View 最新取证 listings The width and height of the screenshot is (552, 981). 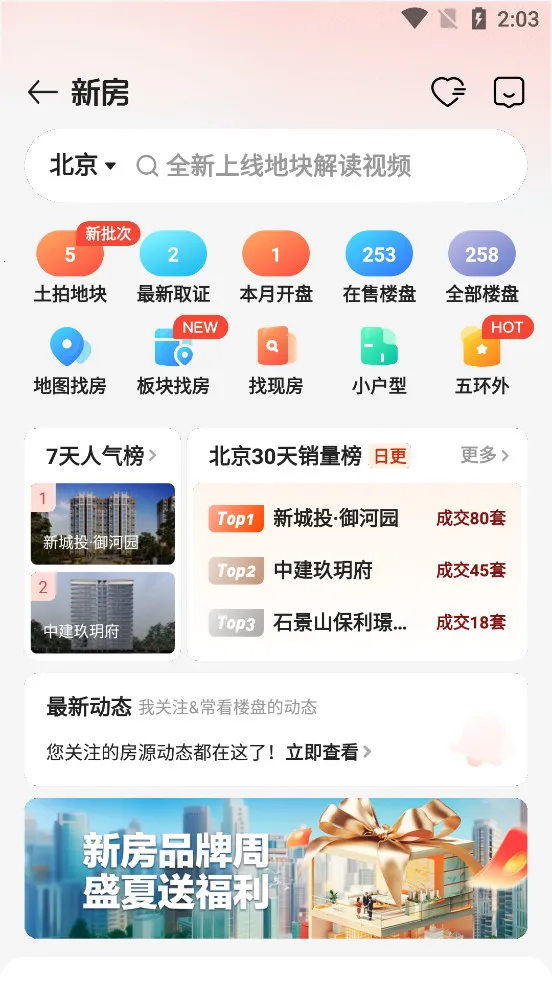[x=173, y=267]
